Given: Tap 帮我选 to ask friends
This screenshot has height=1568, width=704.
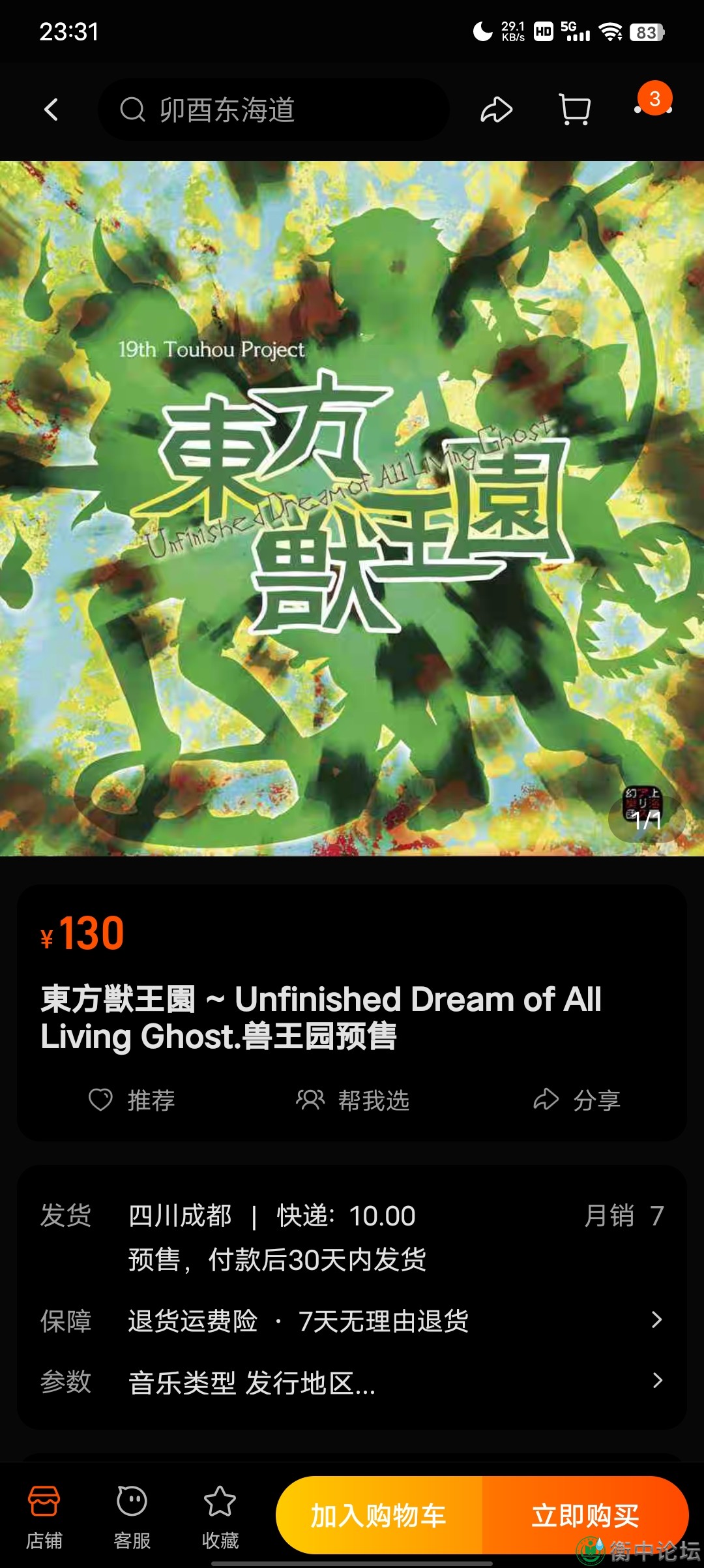Looking at the screenshot, I should point(353,1100).
